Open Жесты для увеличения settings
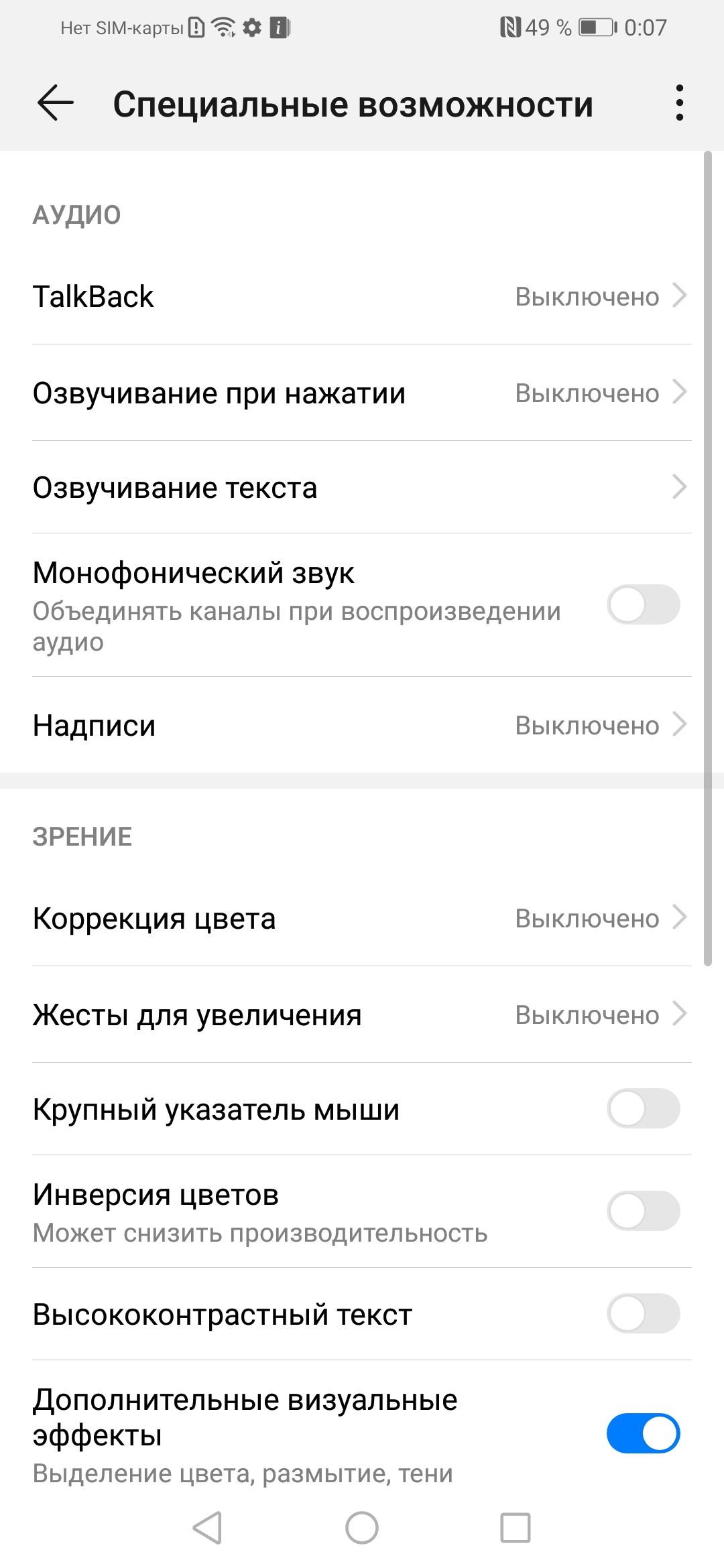Screen dimensions: 724x1568 click(362, 1015)
